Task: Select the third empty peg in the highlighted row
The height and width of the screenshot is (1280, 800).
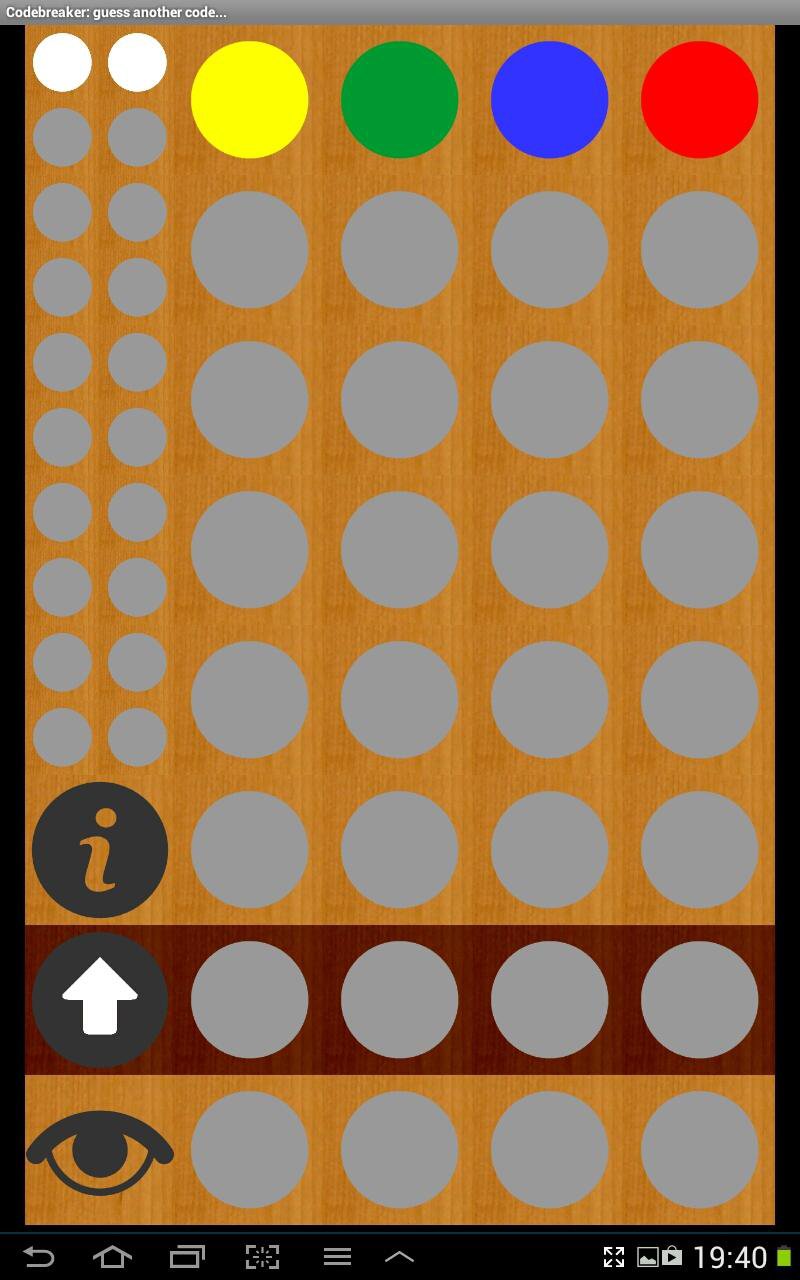Action: 550,1000
